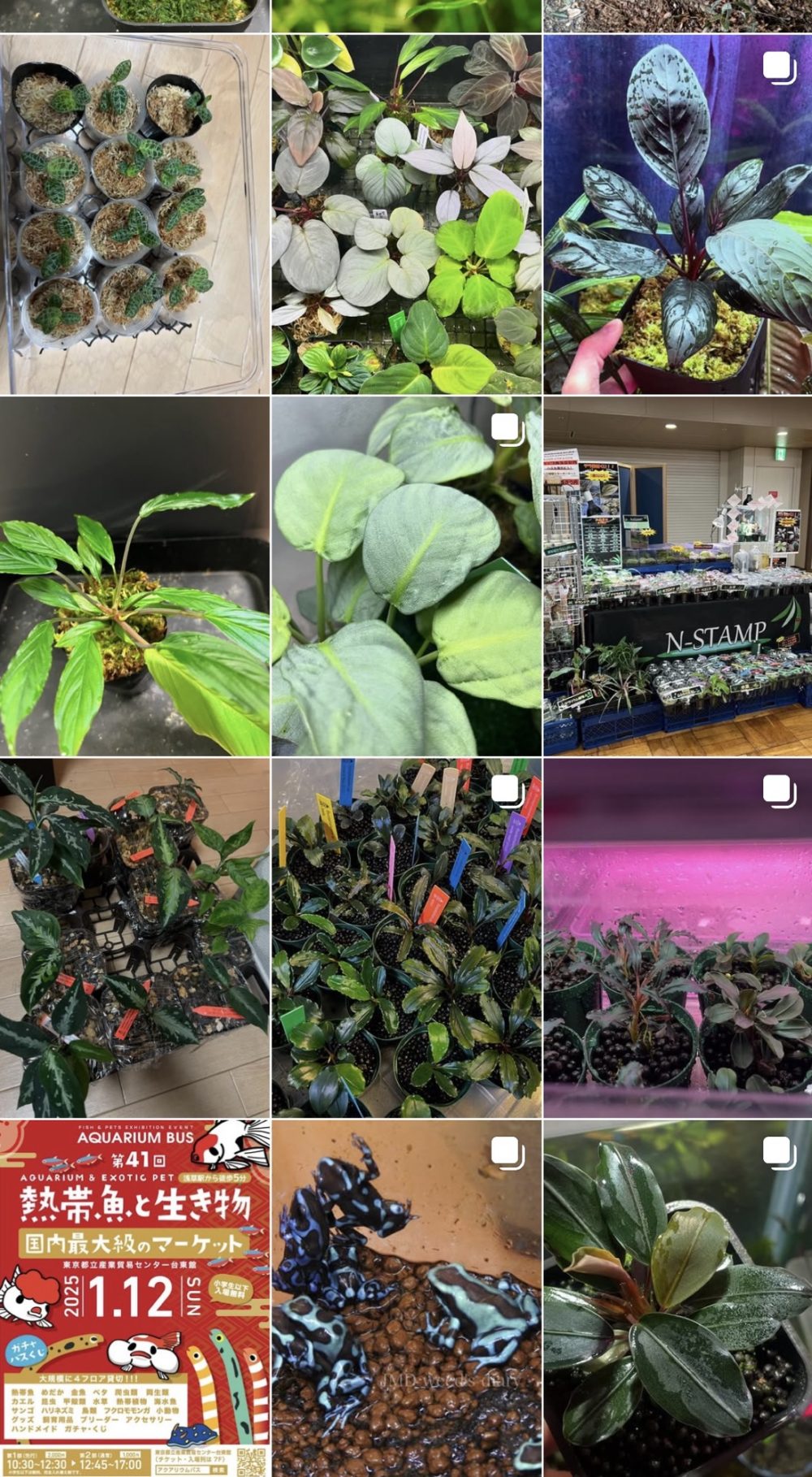
Task: View the potted plants with colorful label sticks
Action: click(406, 938)
